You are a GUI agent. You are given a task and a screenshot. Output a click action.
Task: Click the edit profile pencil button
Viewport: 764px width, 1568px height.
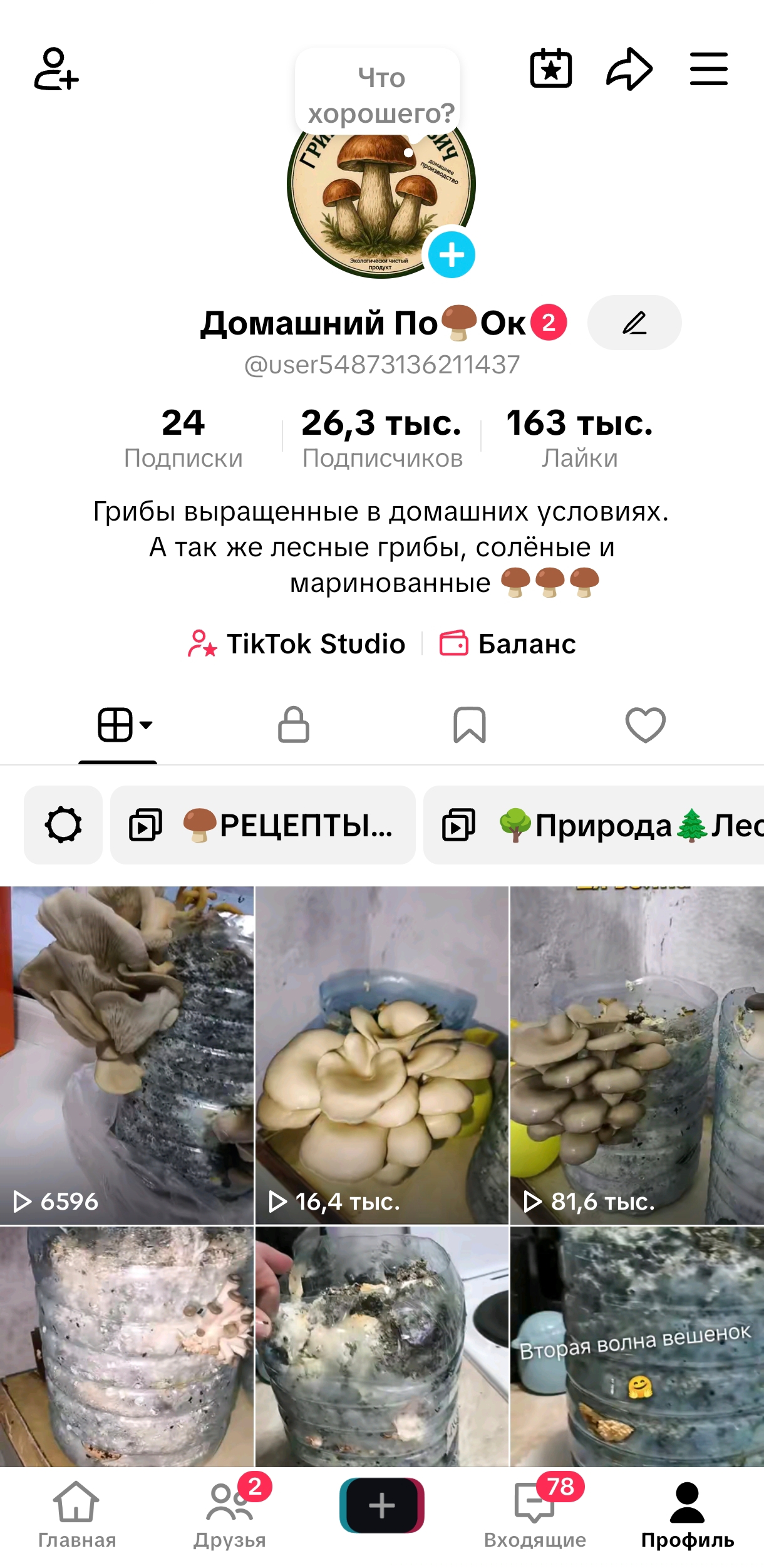pyautogui.click(x=634, y=323)
